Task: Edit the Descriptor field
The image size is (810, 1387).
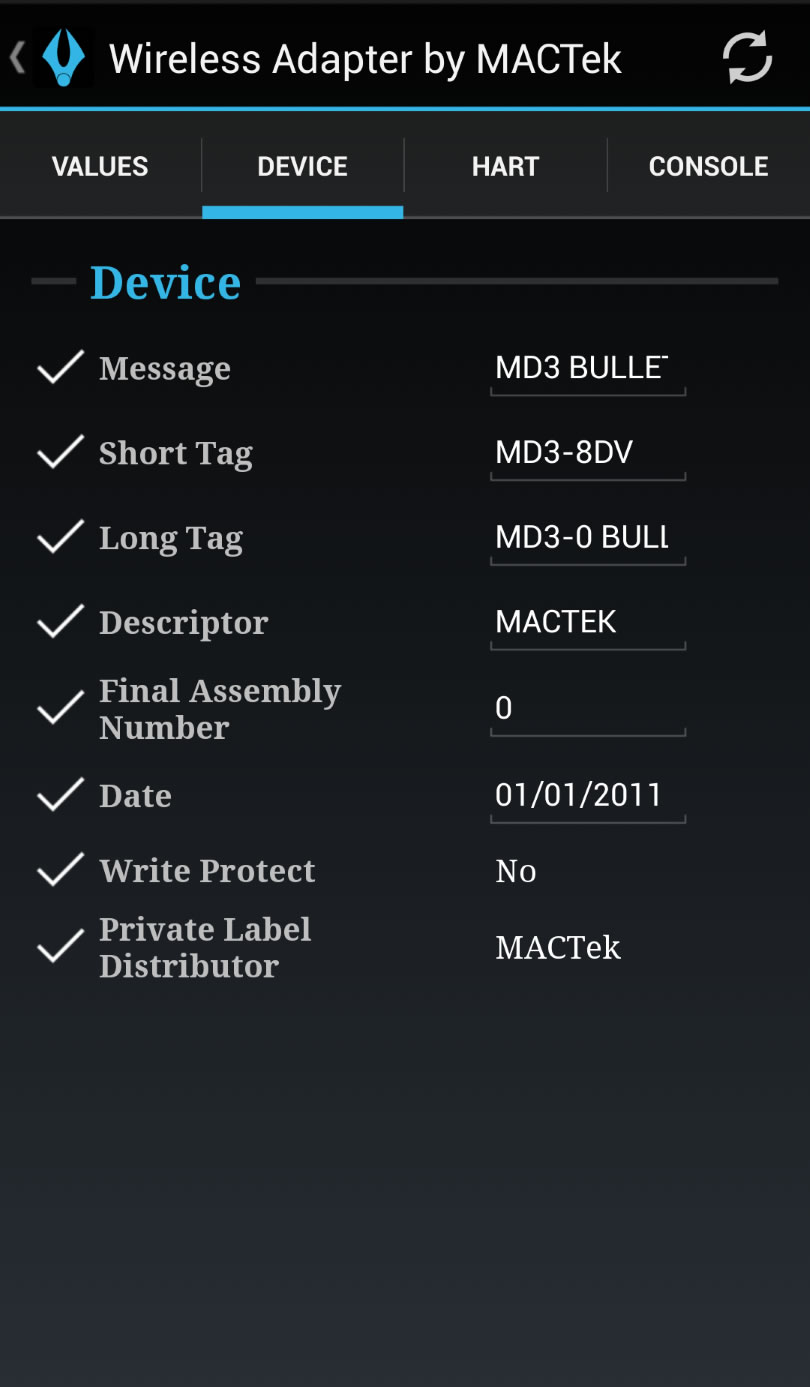Action: (x=587, y=623)
